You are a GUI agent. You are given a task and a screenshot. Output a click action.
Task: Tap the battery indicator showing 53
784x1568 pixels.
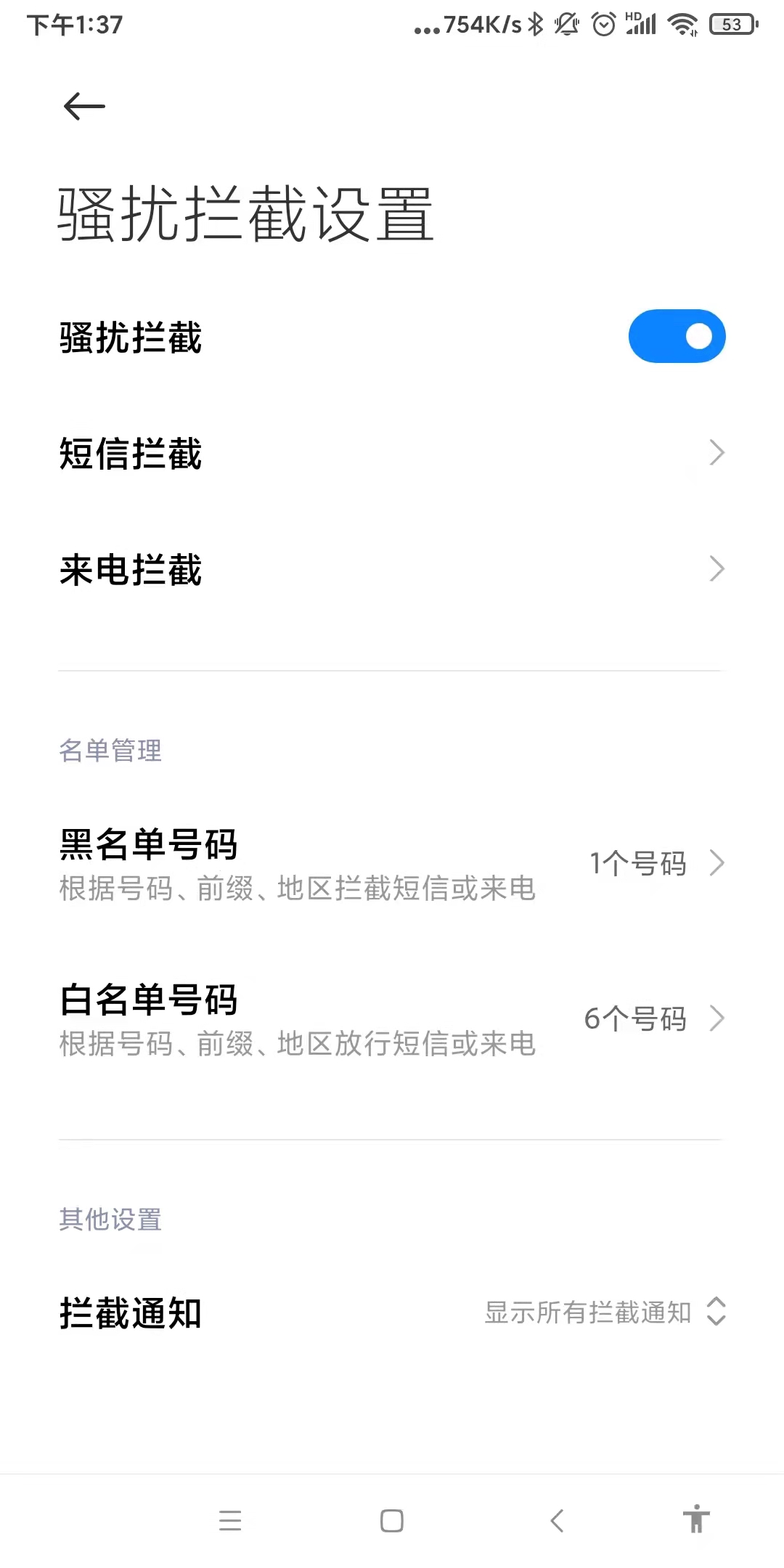click(732, 23)
